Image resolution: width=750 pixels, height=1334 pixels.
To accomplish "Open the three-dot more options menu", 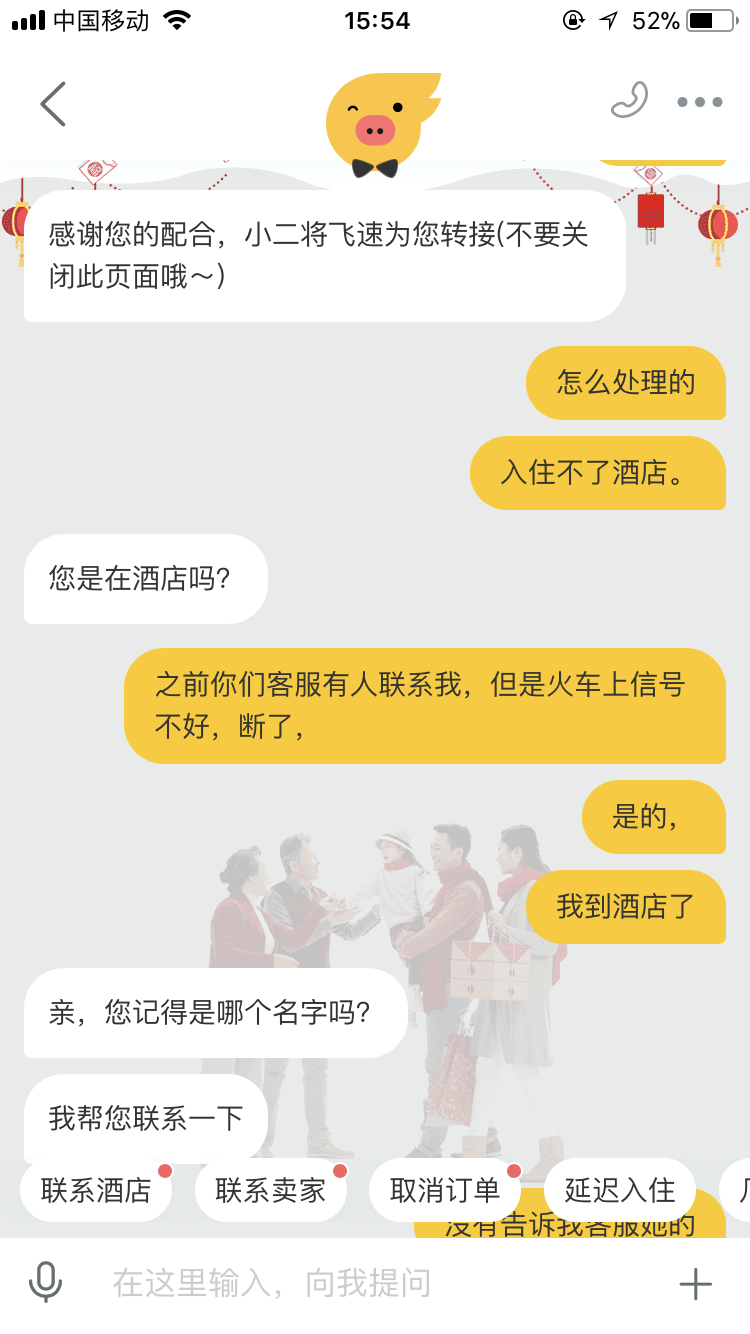I will coord(699,103).
